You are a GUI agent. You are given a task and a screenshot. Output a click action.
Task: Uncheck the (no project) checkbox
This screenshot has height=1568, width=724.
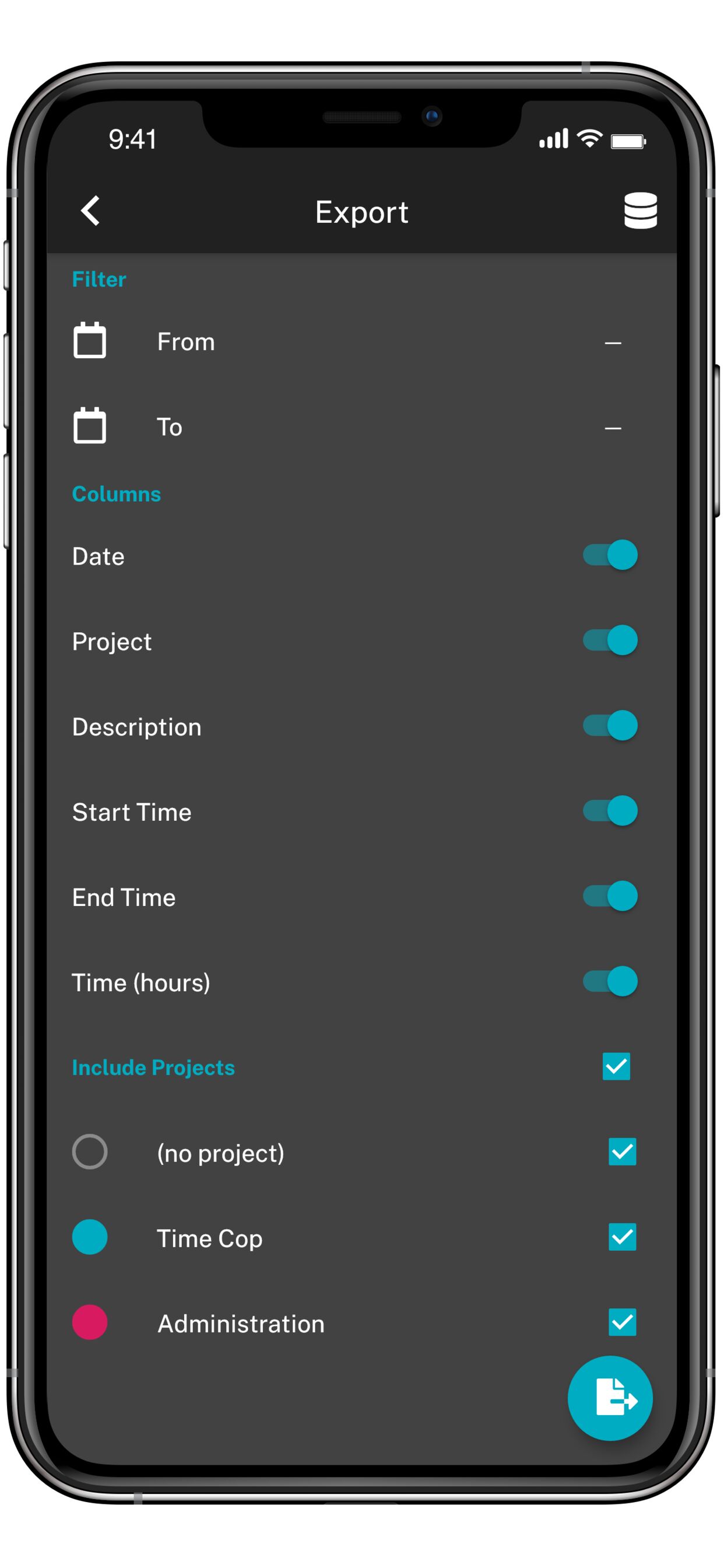[622, 1151]
